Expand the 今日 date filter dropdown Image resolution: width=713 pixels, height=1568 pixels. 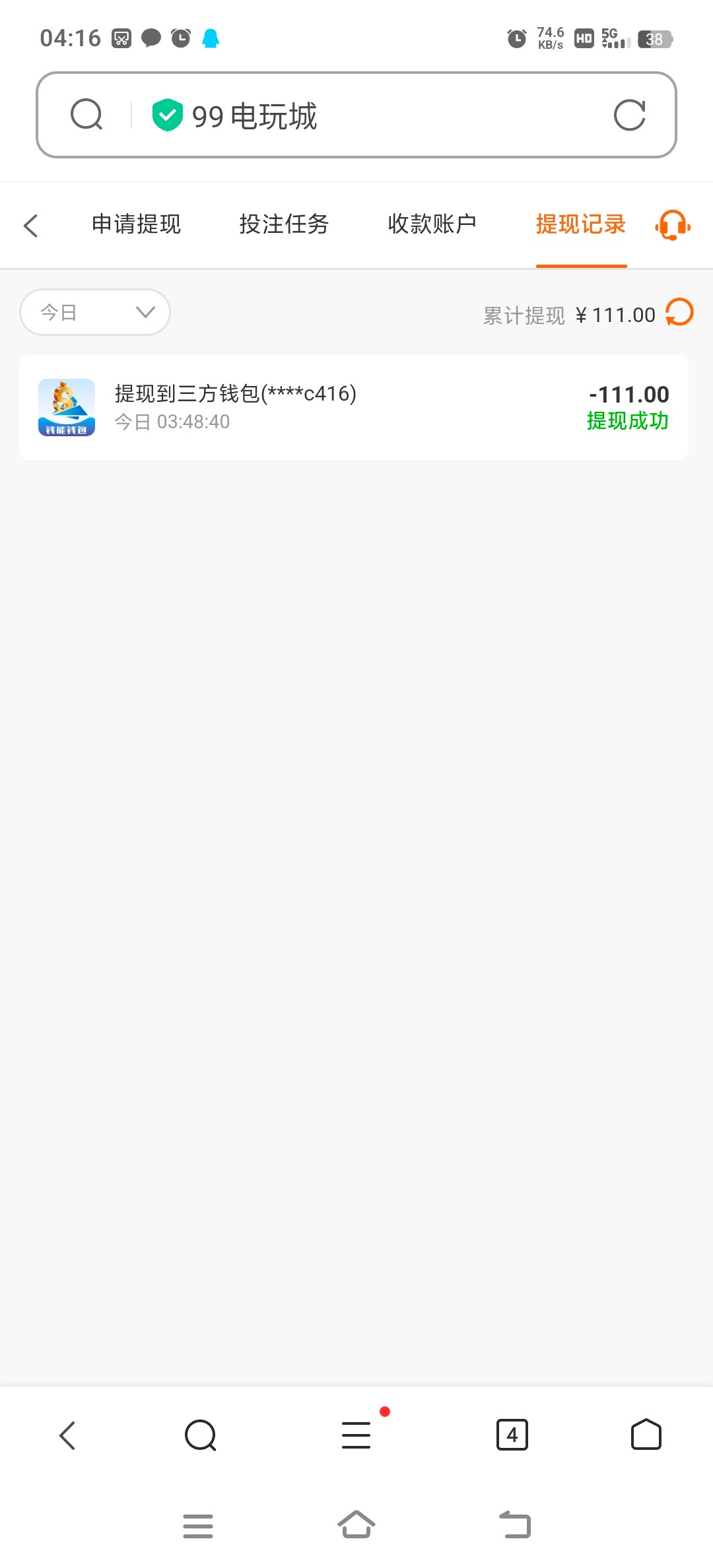click(95, 312)
